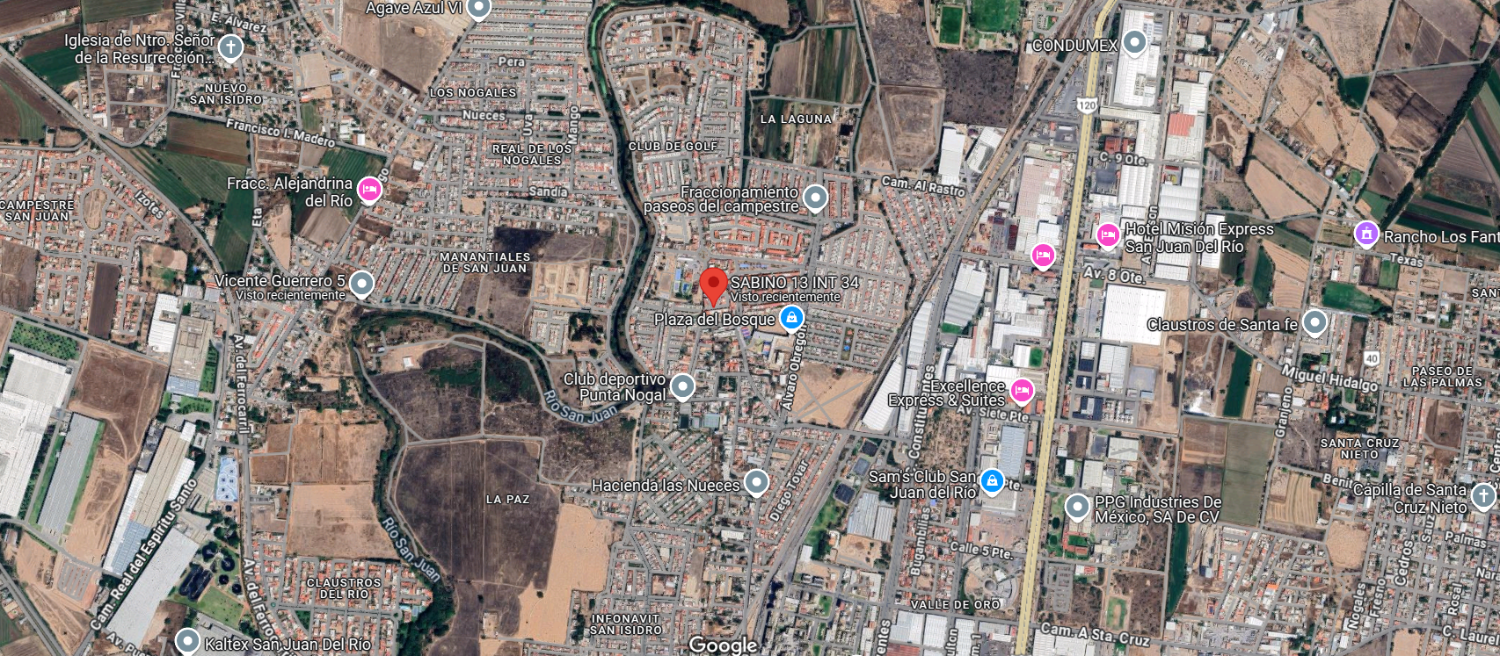
Task: Select the CONDUMEX place marker
Action: pos(1134,43)
